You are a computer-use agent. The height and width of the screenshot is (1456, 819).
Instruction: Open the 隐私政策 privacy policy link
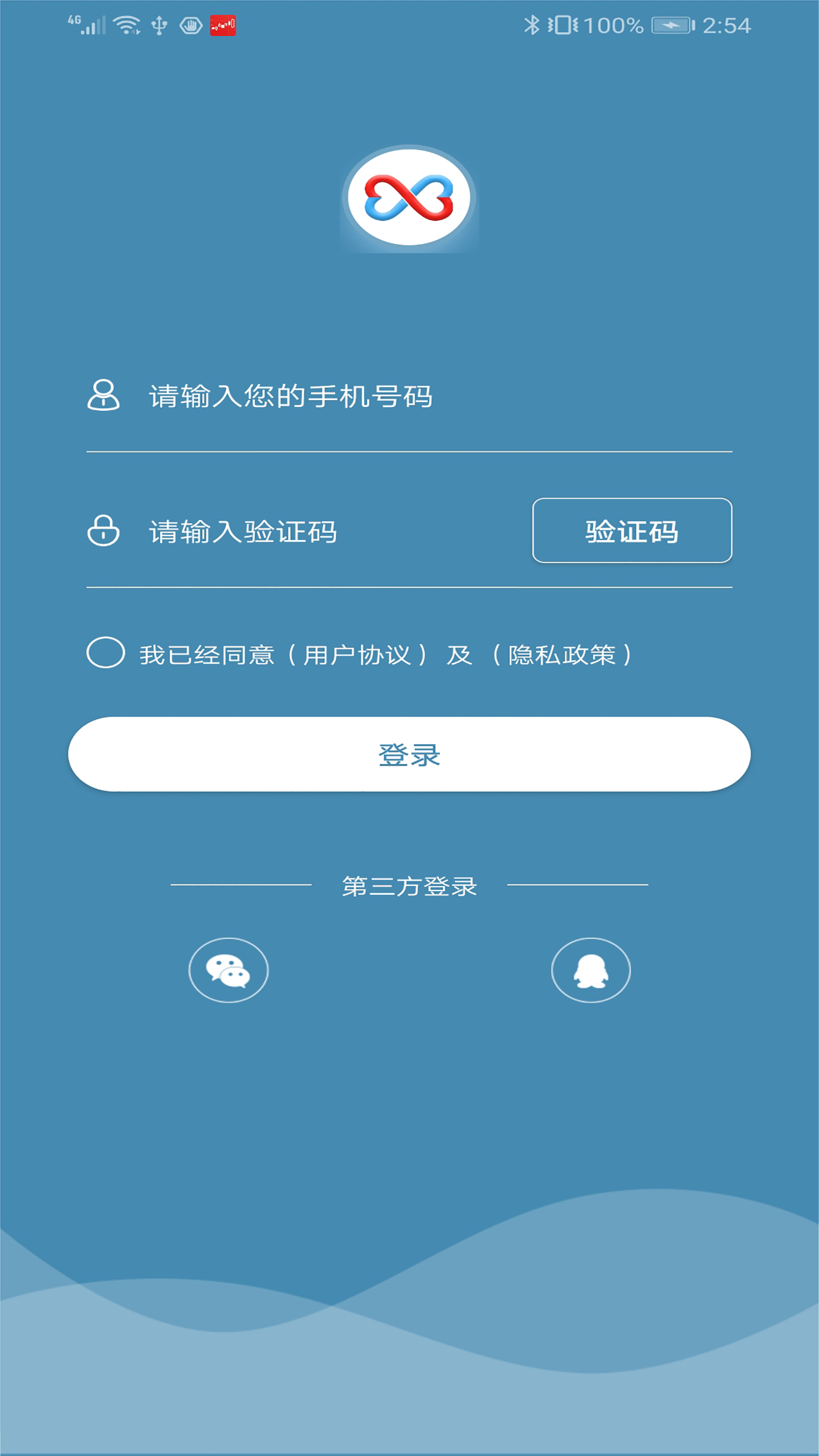tap(562, 655)
